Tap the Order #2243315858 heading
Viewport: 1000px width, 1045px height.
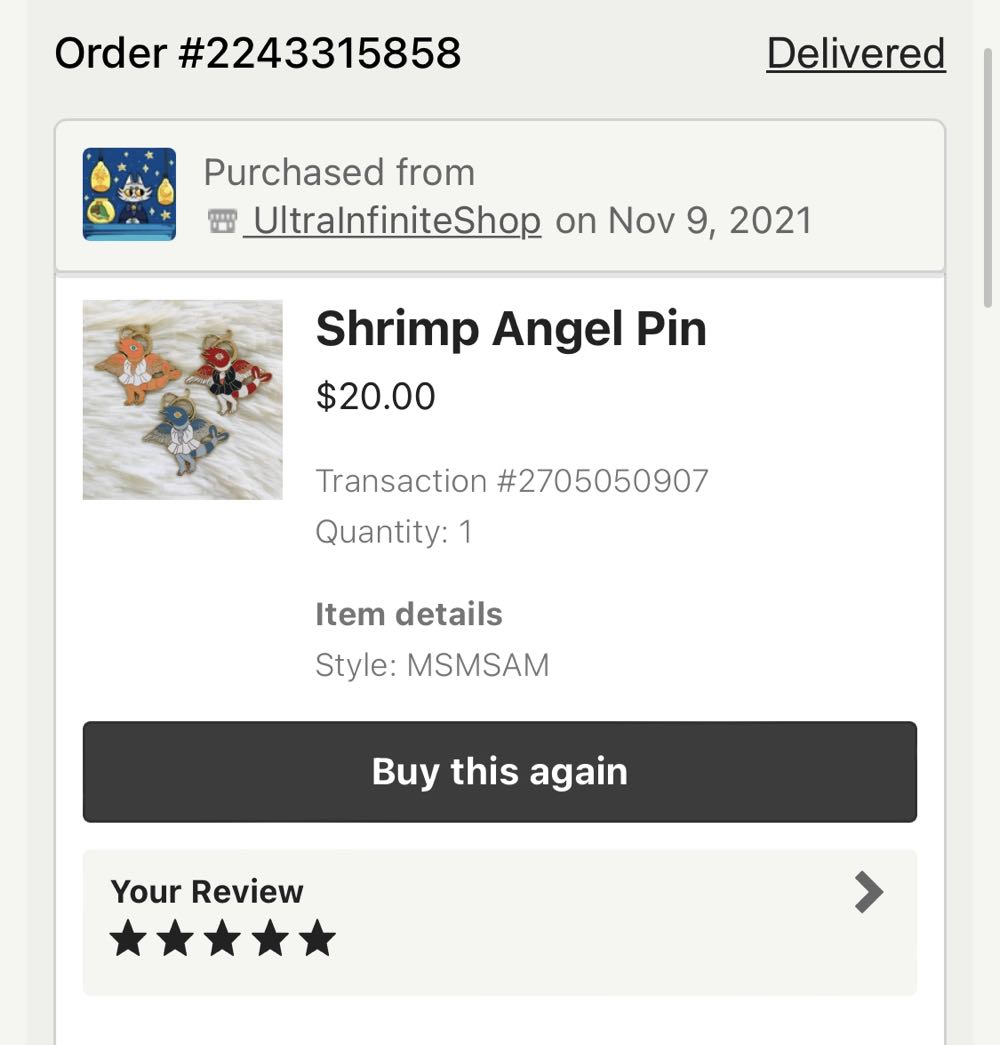257,53
